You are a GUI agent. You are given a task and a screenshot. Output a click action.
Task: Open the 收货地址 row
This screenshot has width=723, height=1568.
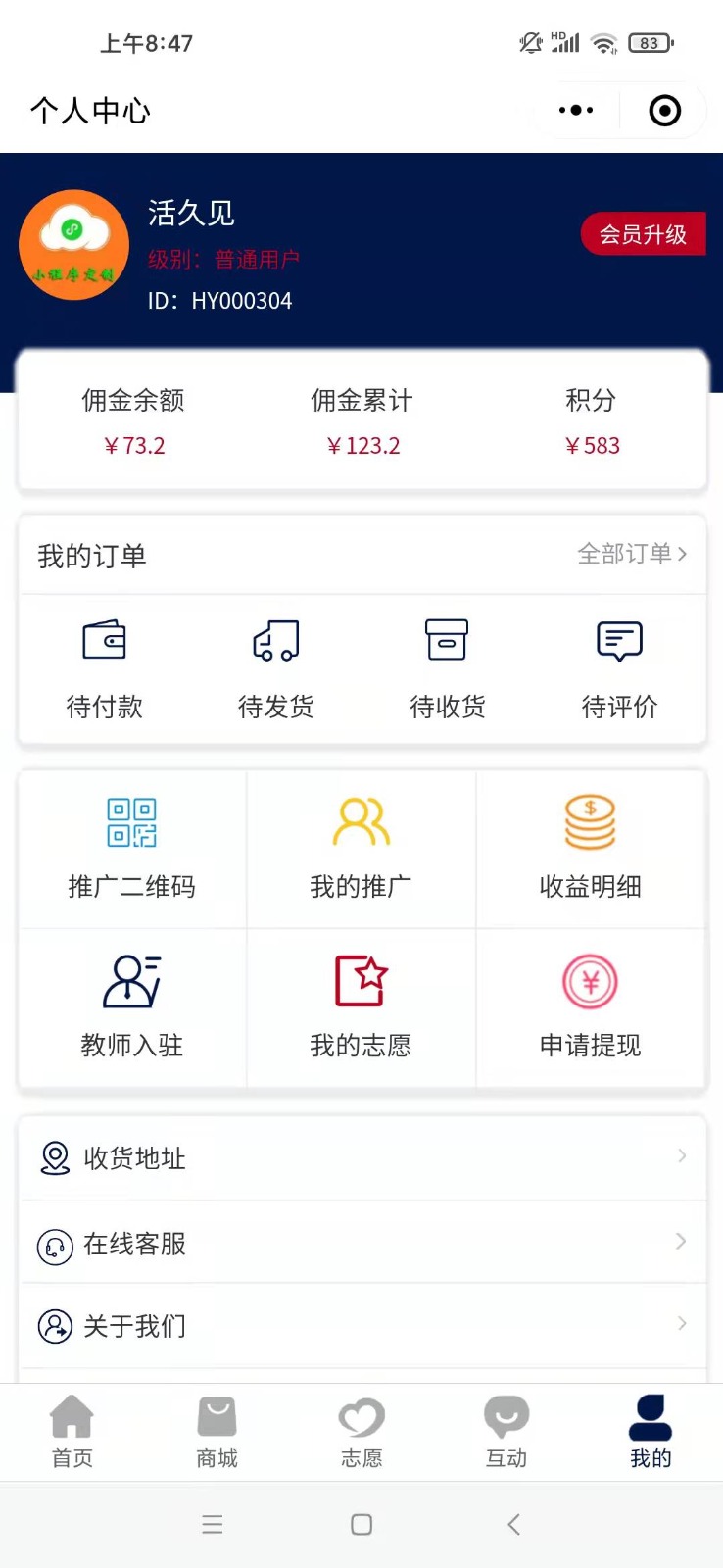point(362,1158)
